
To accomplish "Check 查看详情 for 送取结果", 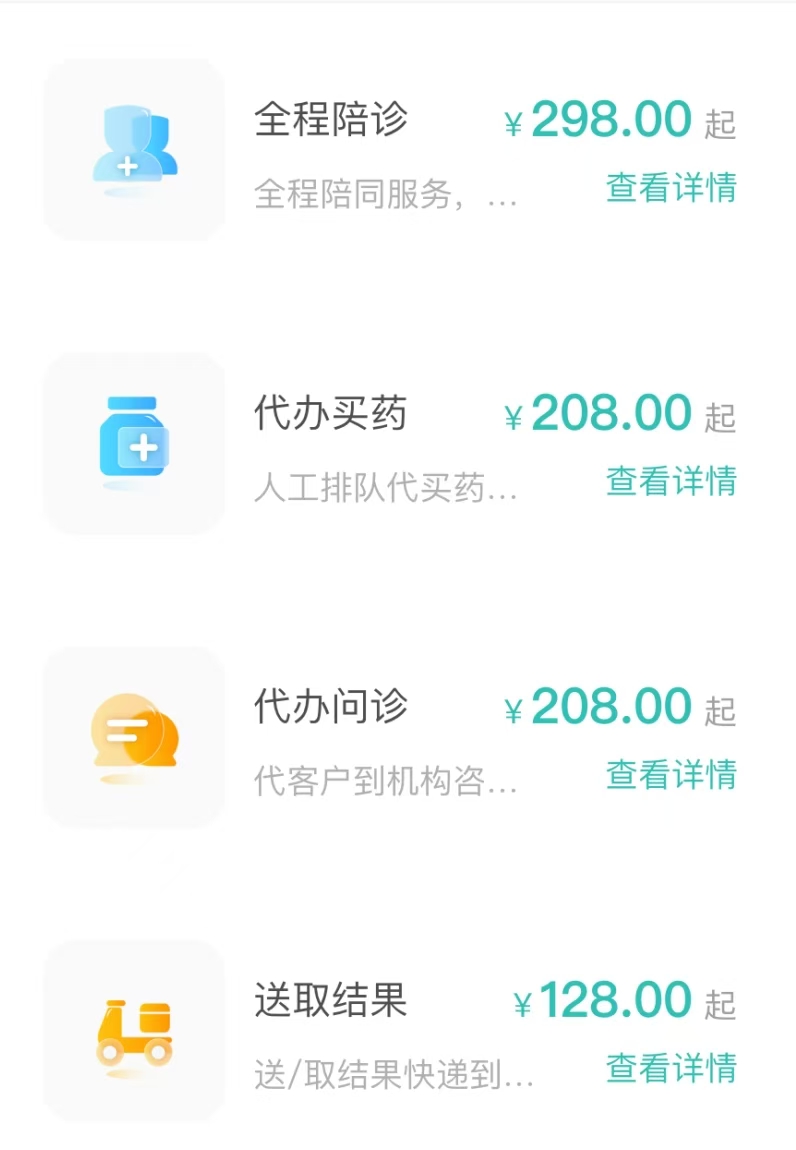I will 671,1068.
